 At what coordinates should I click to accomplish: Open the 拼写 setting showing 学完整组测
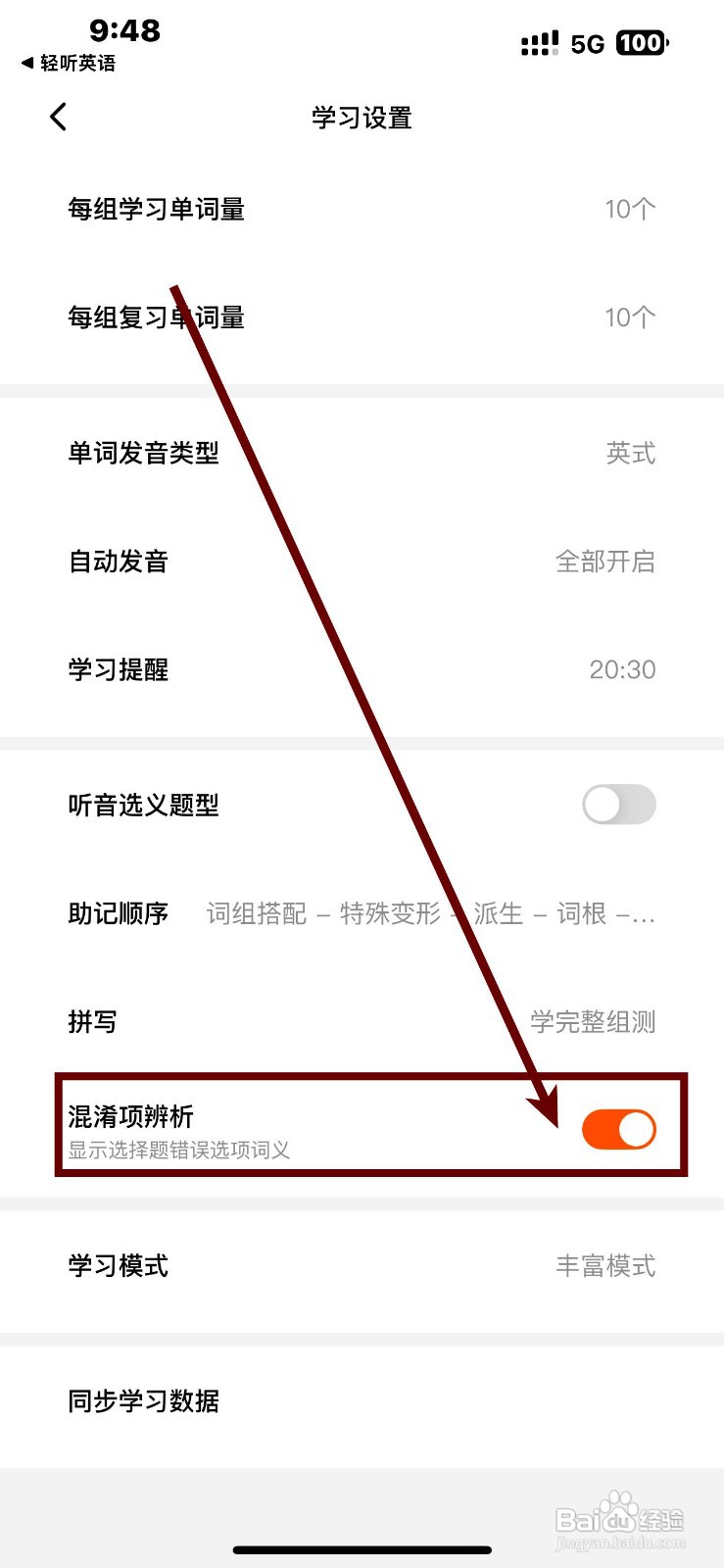pos(362,1021)
